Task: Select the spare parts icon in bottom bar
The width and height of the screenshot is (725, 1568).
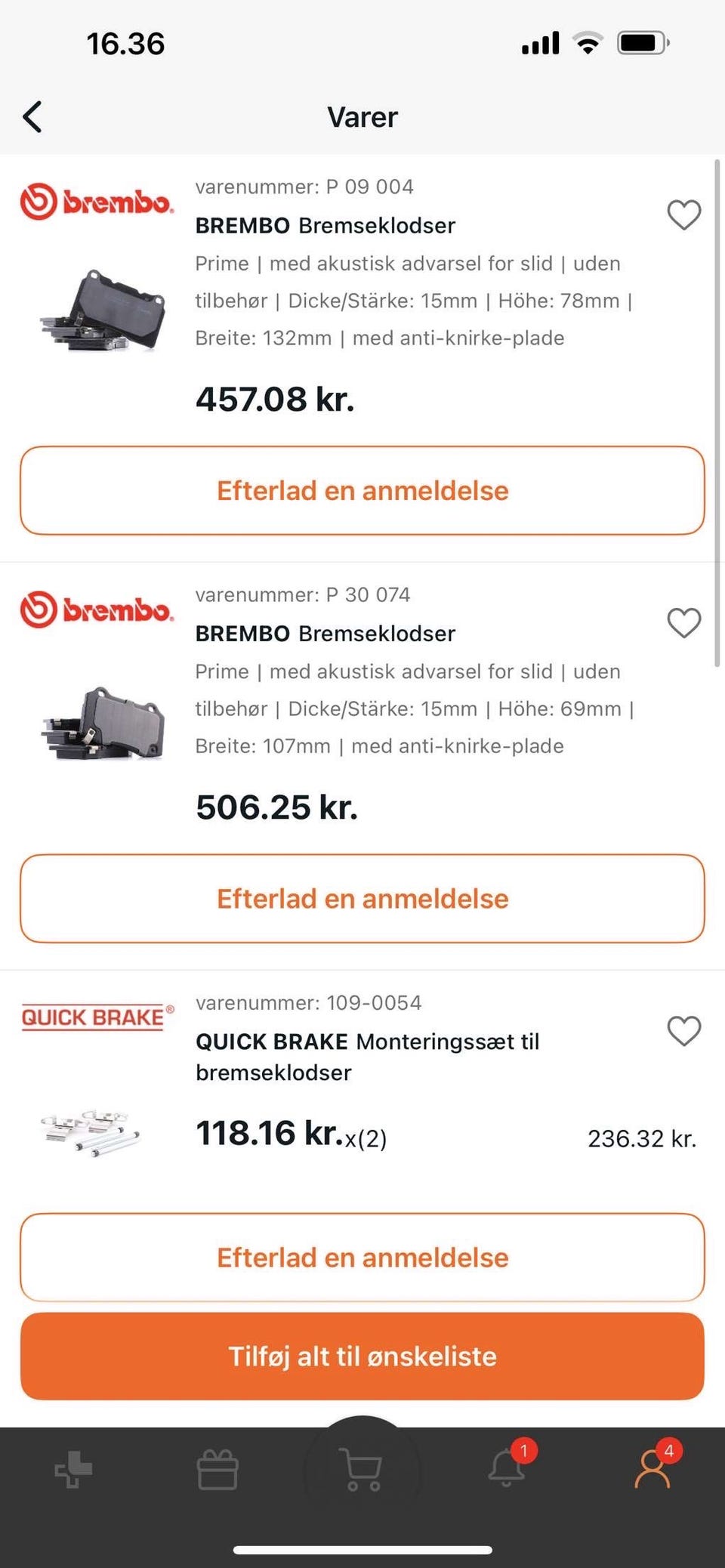Action: tap(72, 1470)
